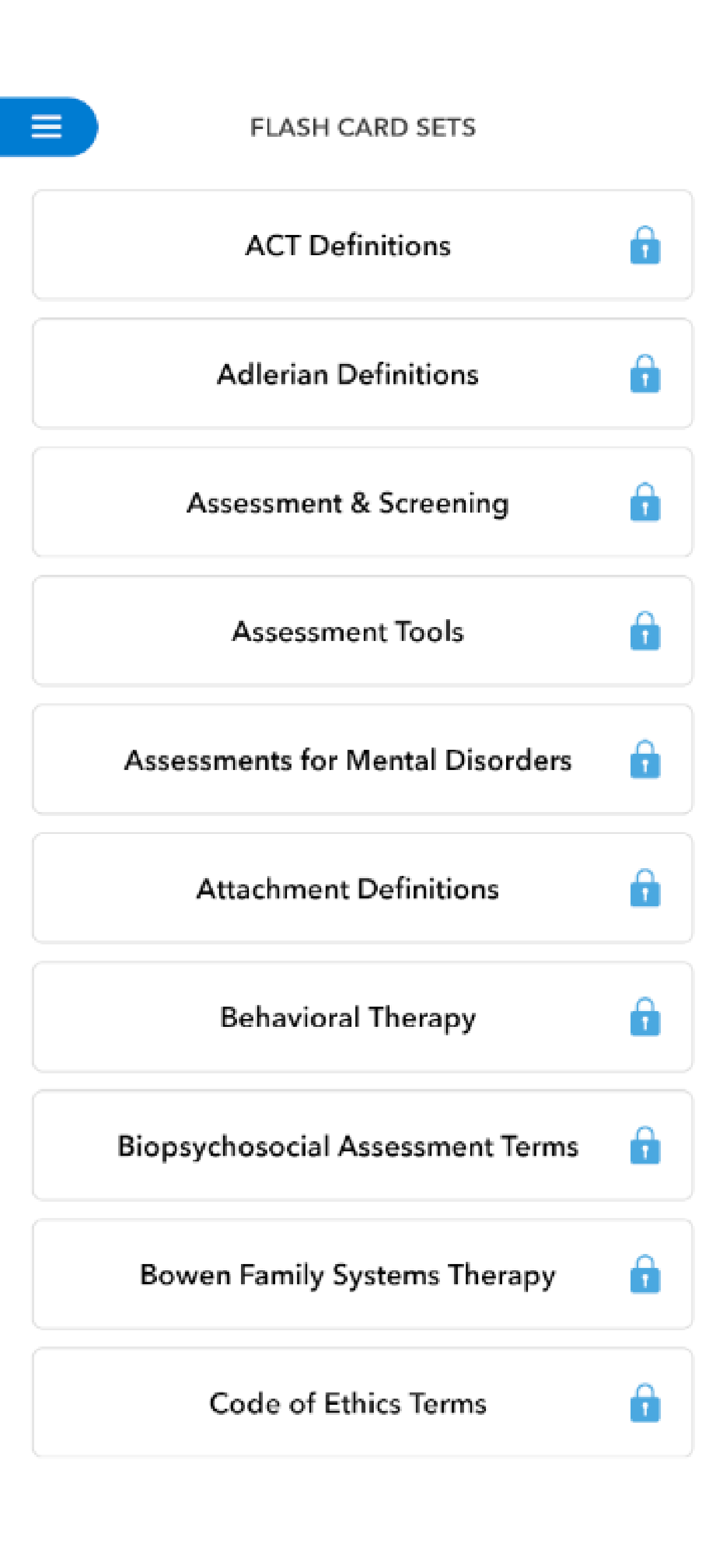Screen dimensions: 723x1568
Task: Click the lock icon on ACT Definitions
Action: (645, 246)
